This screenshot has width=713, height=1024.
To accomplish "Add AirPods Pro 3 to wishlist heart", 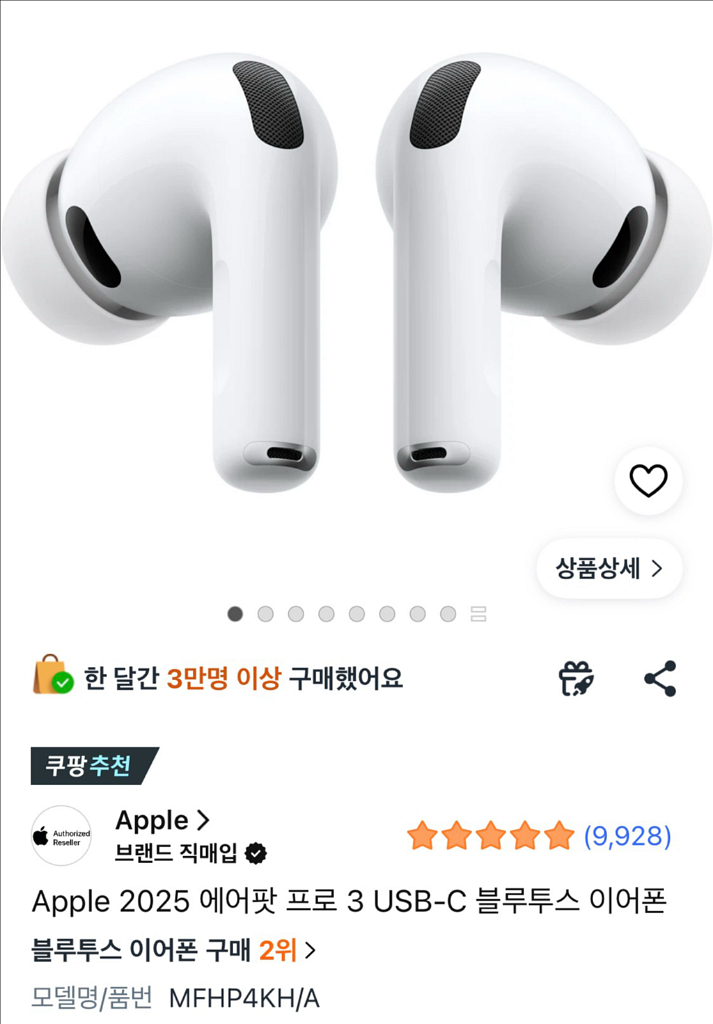I will click(648, 481).
